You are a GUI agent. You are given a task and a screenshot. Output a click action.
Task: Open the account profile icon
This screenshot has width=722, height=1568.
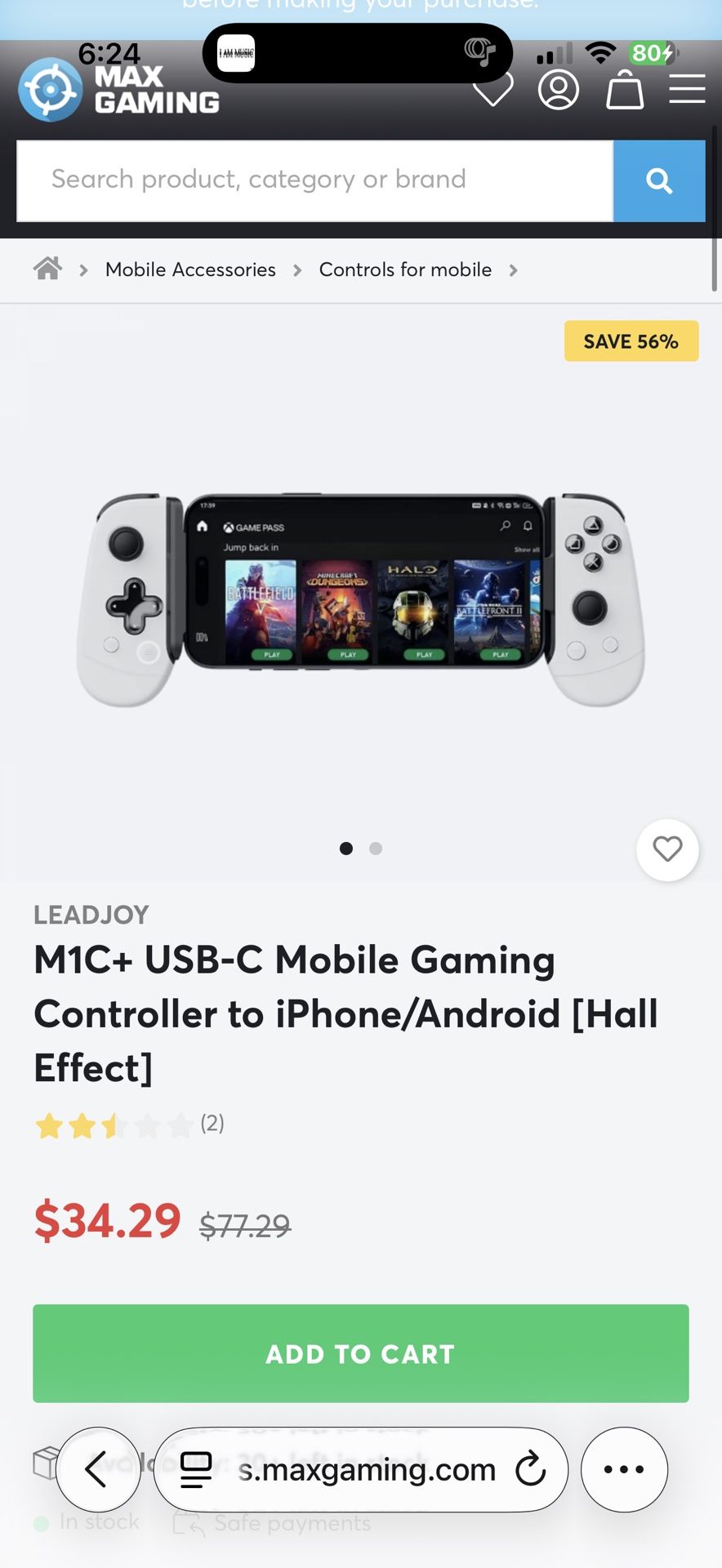(x=558, y=91)
